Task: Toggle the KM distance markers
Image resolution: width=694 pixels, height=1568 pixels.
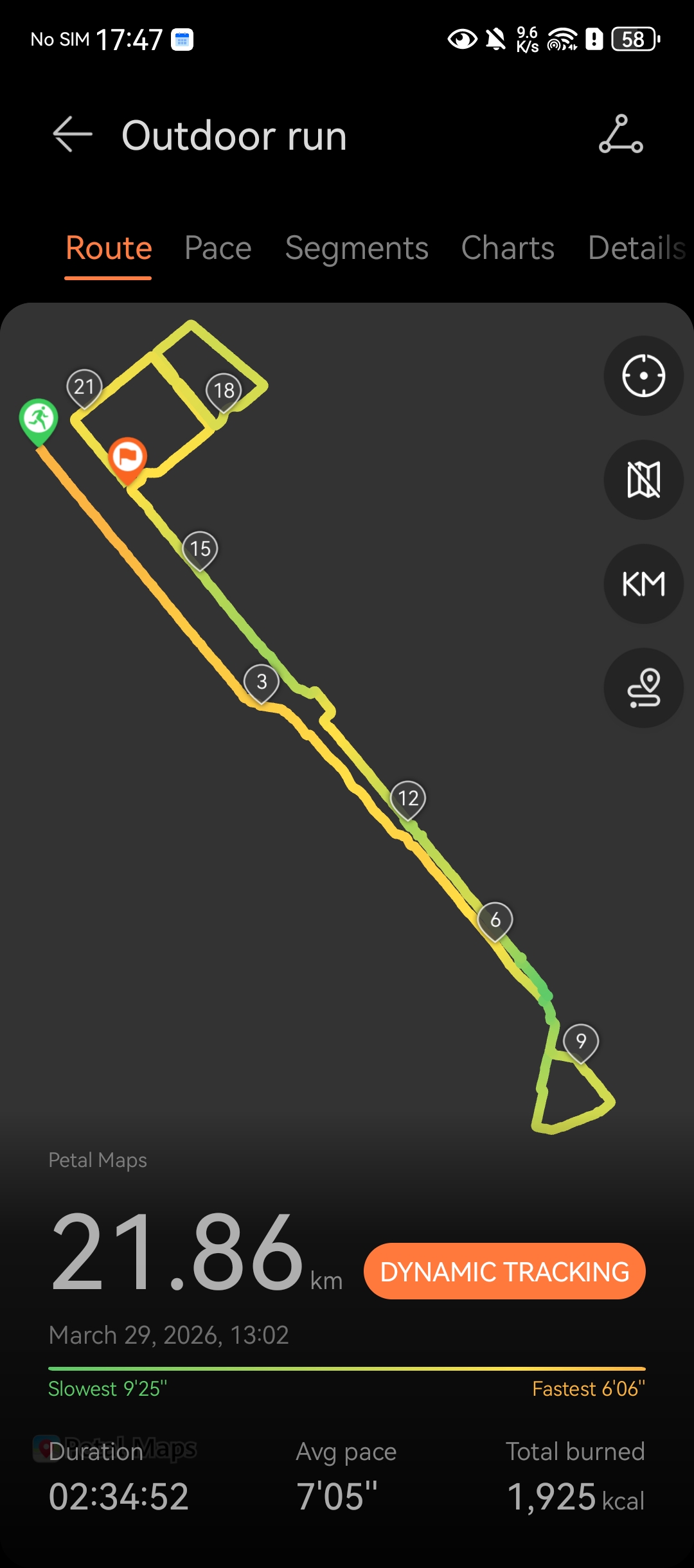Action: 643,584
